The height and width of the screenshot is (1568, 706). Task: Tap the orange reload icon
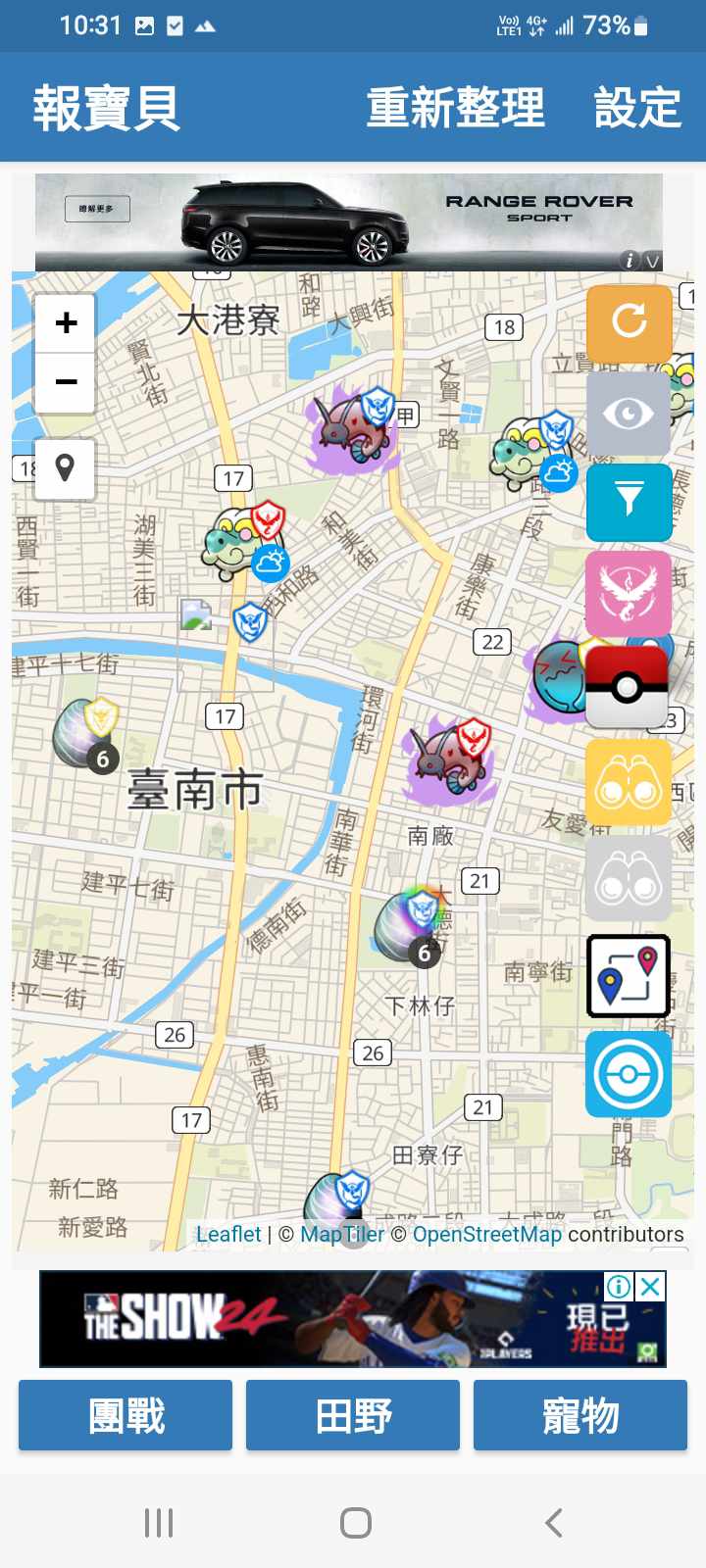click(629, 320)
